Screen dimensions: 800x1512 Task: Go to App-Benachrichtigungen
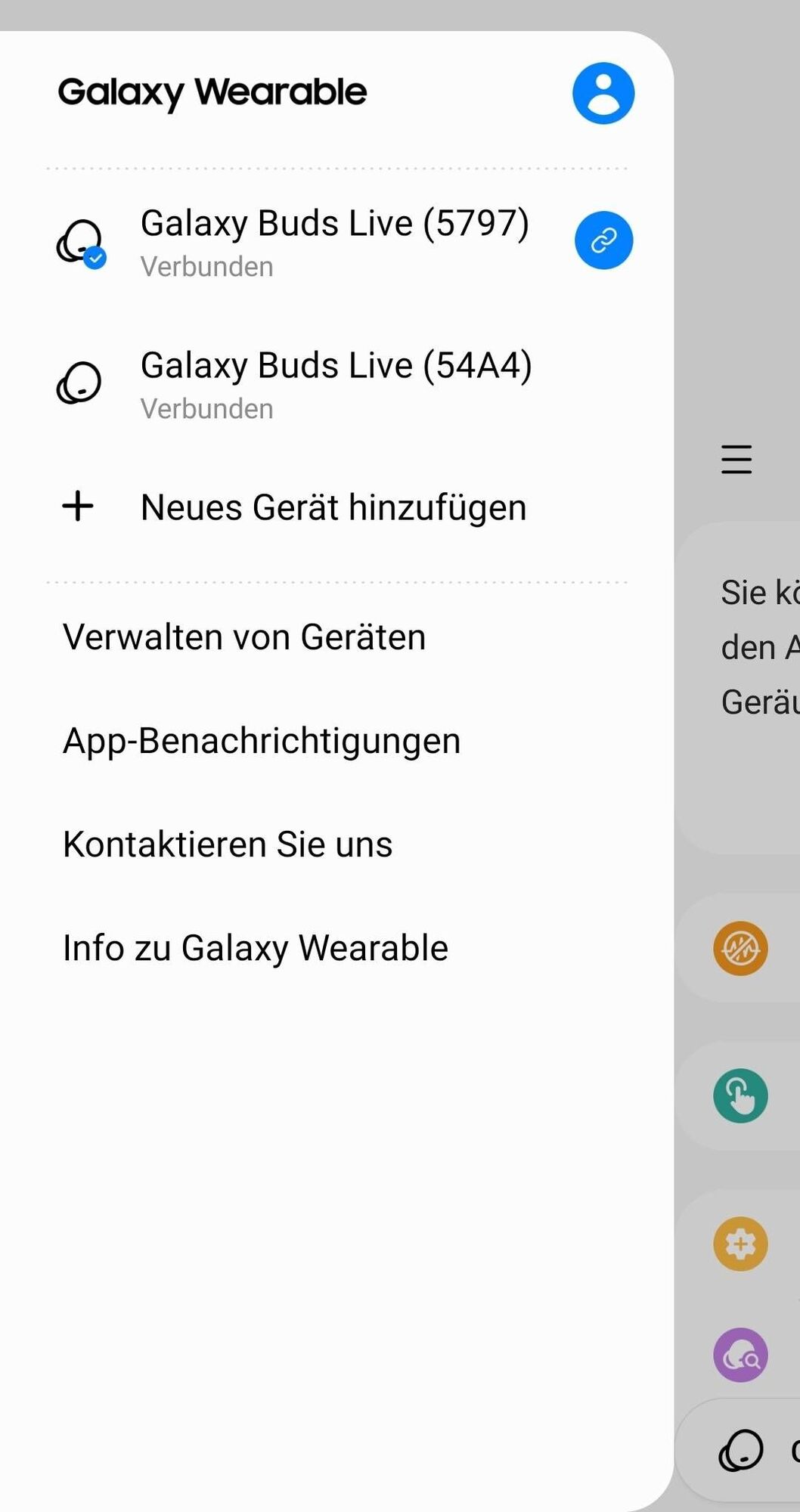click(x=262, y=740)
